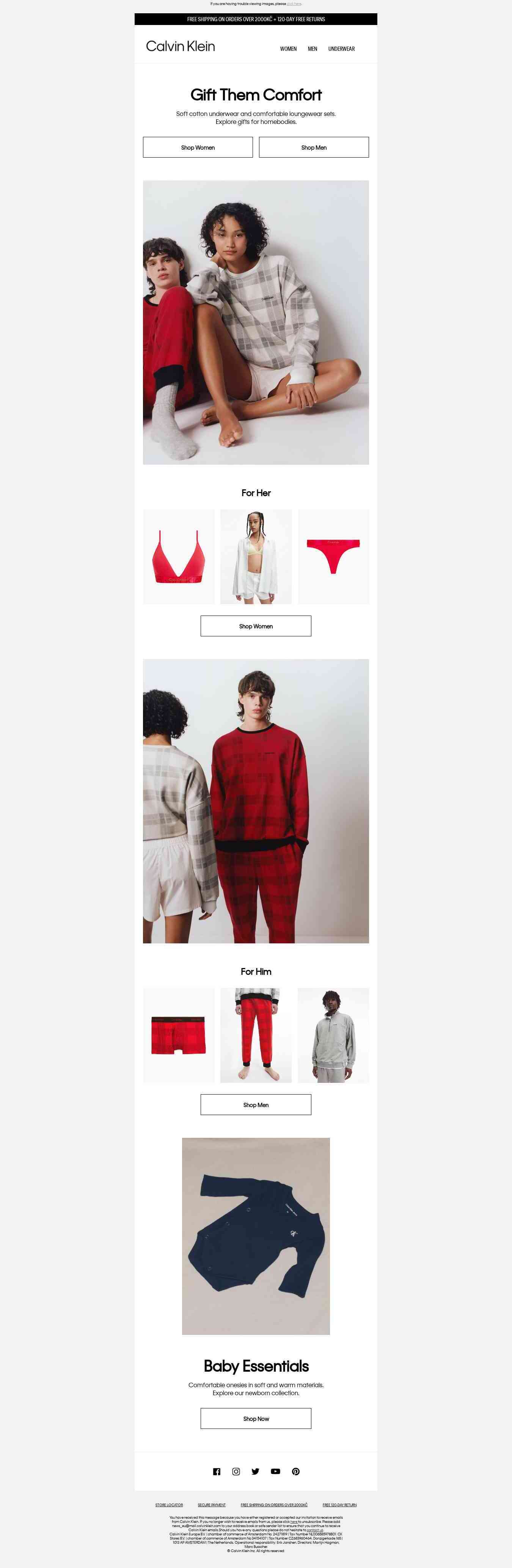The image size is (512, 1568).
Task: Open the red thong product
Action: point(333,557)
